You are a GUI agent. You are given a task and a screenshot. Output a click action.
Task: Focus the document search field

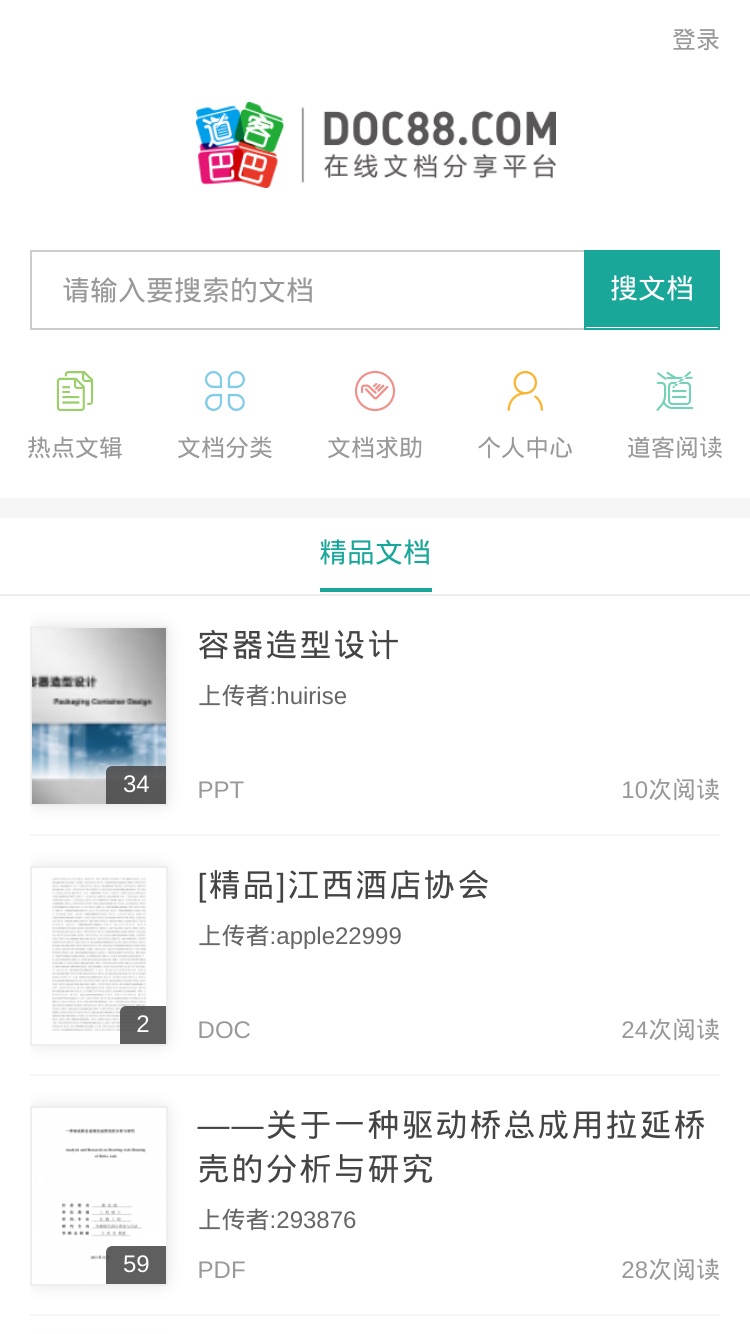click(x=308, y=290)
